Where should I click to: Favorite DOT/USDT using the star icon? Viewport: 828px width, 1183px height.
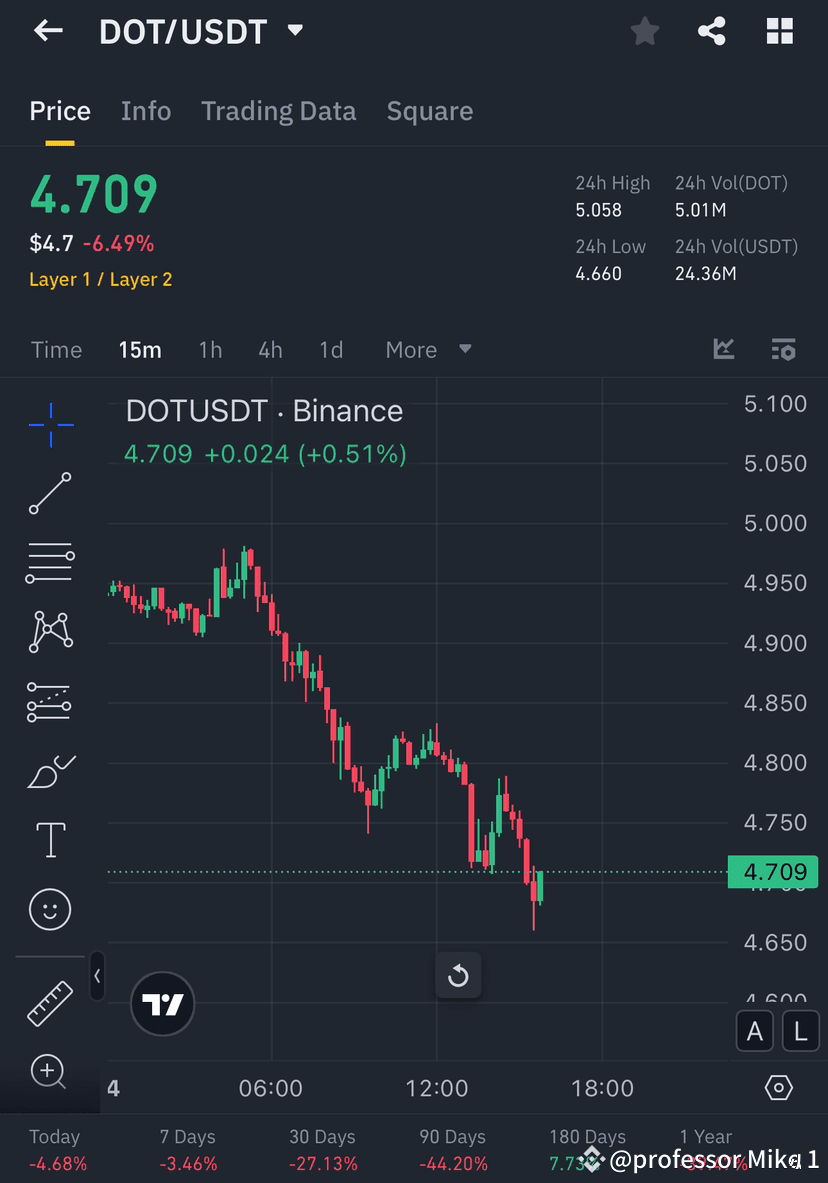tap(644, 30)
